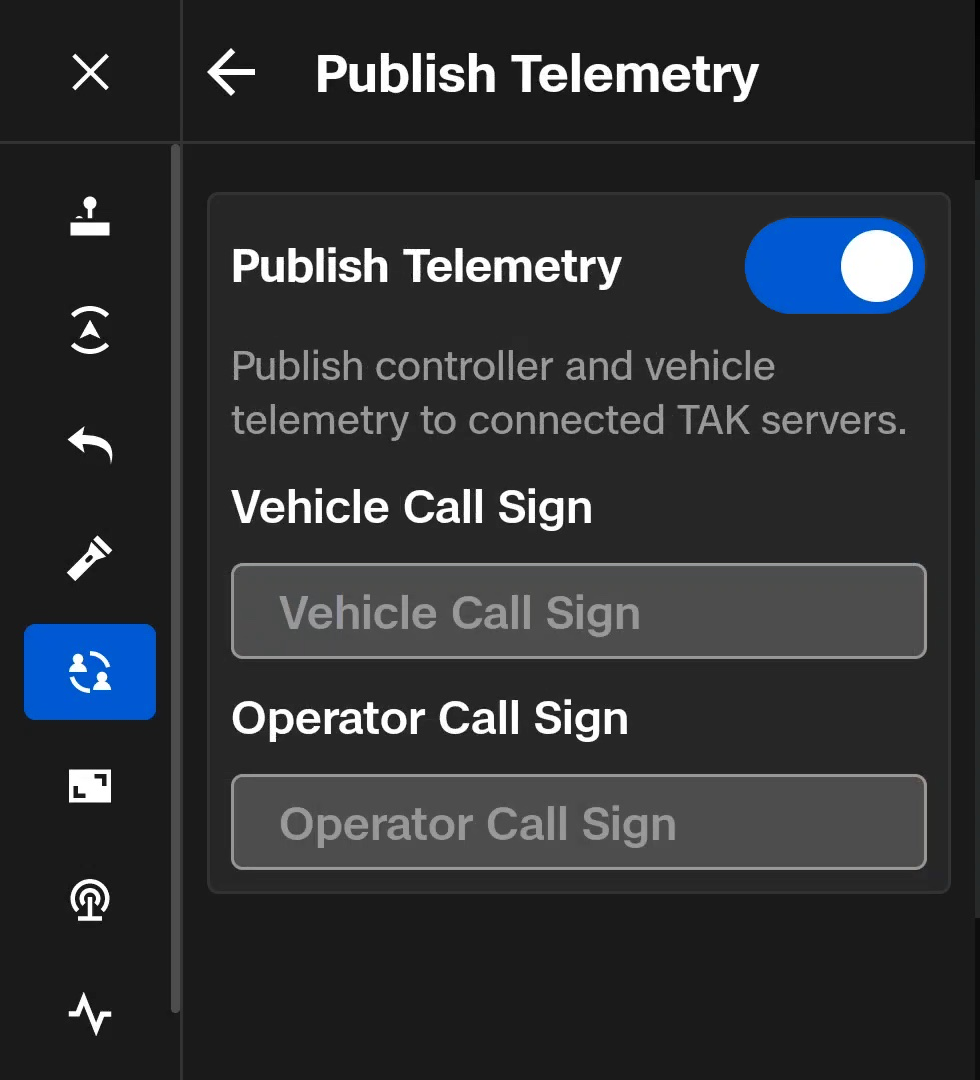
Task: Open the flashlight sidebar tab
Action: pyautogui.click(x=90, y=558)
